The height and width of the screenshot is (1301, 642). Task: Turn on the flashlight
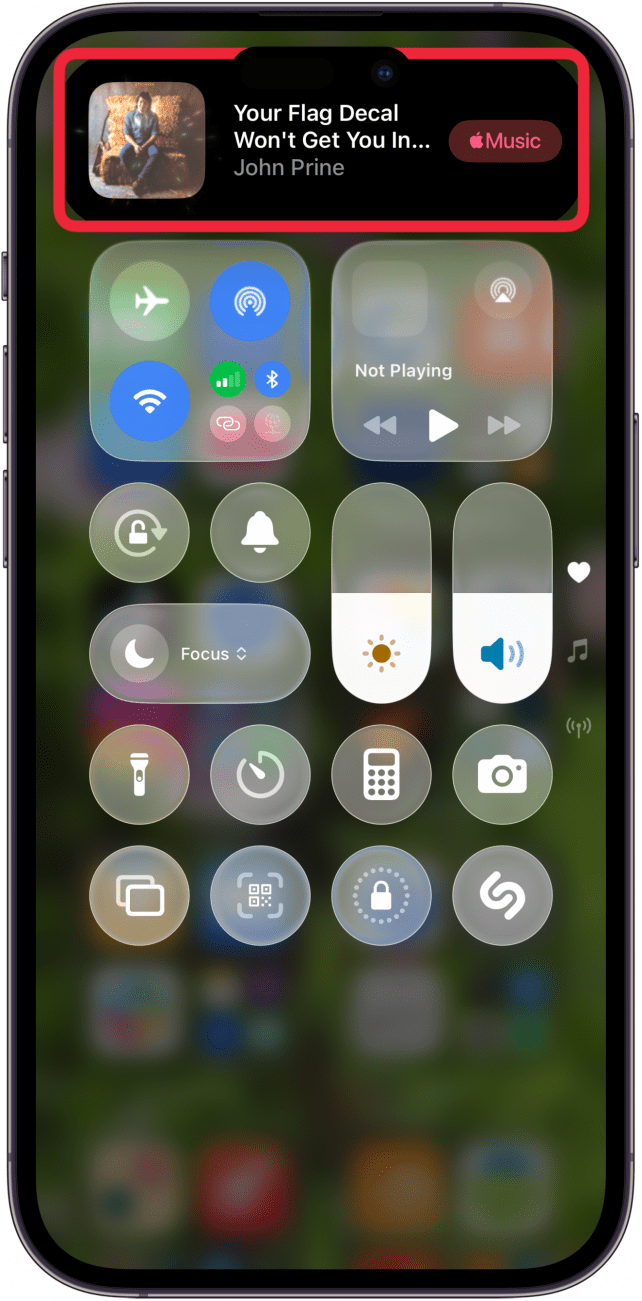tap(138, 775)
